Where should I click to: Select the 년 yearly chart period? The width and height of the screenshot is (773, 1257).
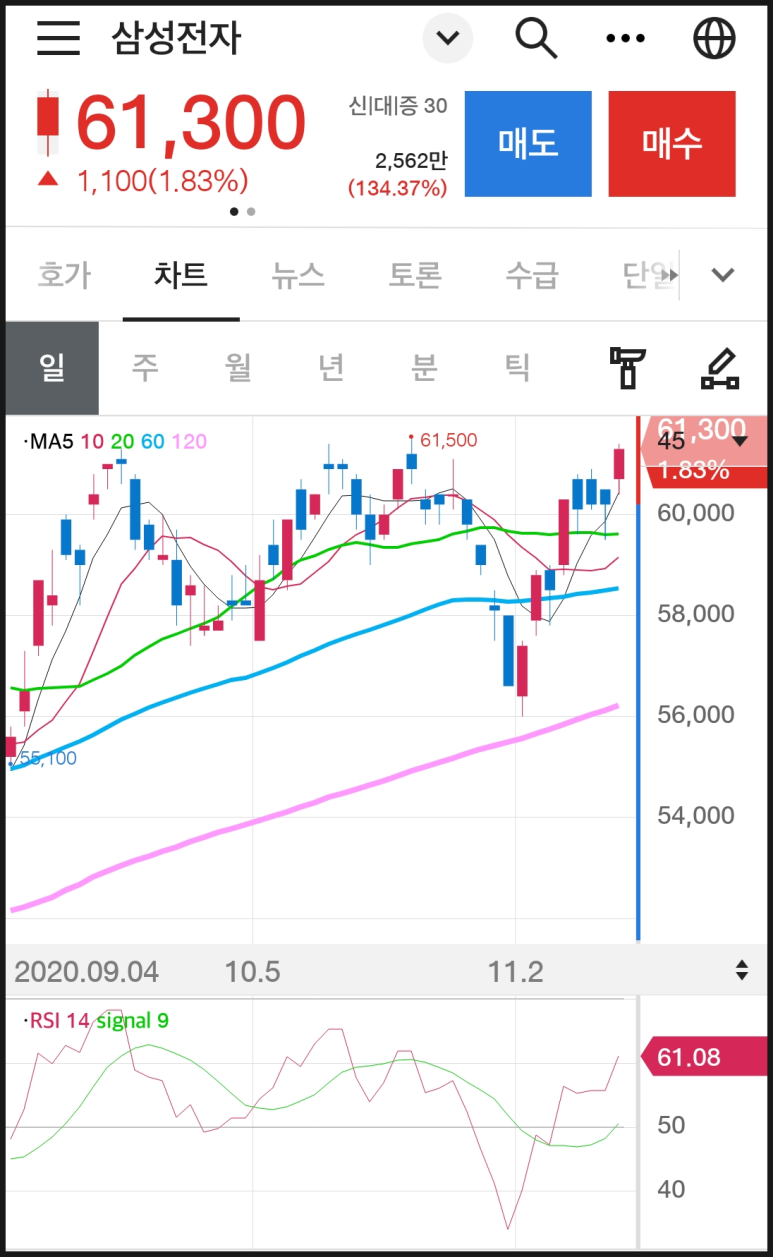[x=331, y=368]
